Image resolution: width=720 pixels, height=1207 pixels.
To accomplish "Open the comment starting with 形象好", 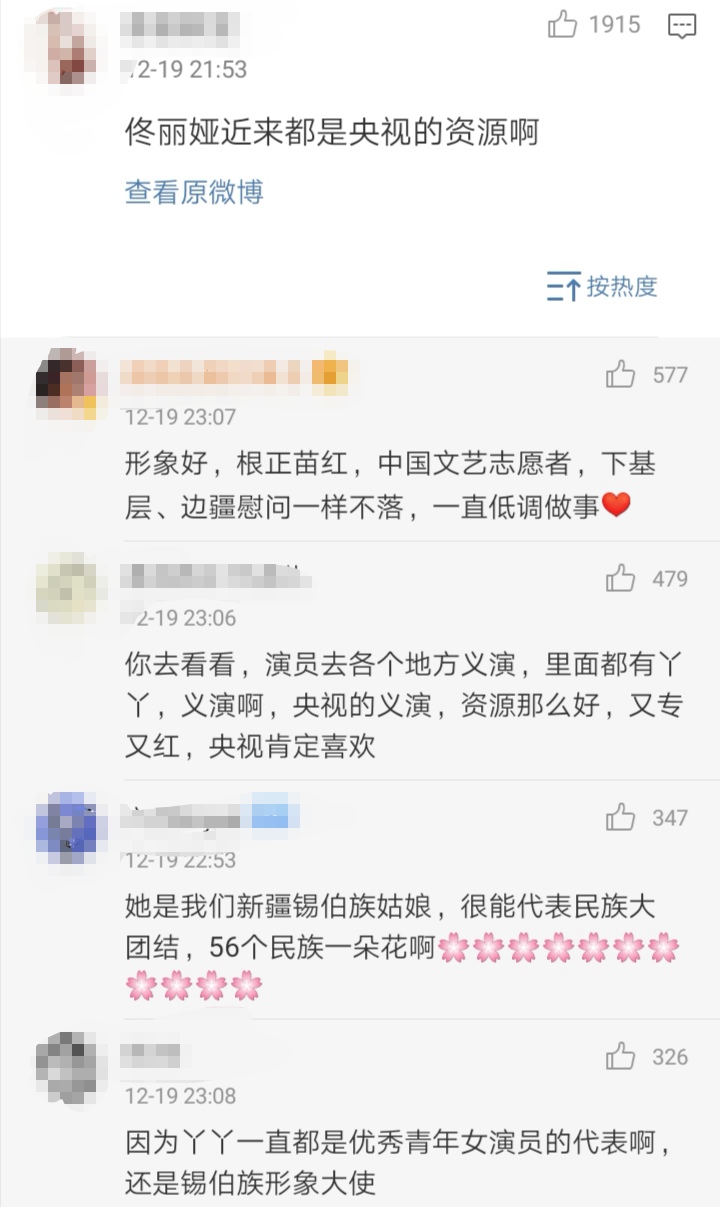I will point(390,485).
